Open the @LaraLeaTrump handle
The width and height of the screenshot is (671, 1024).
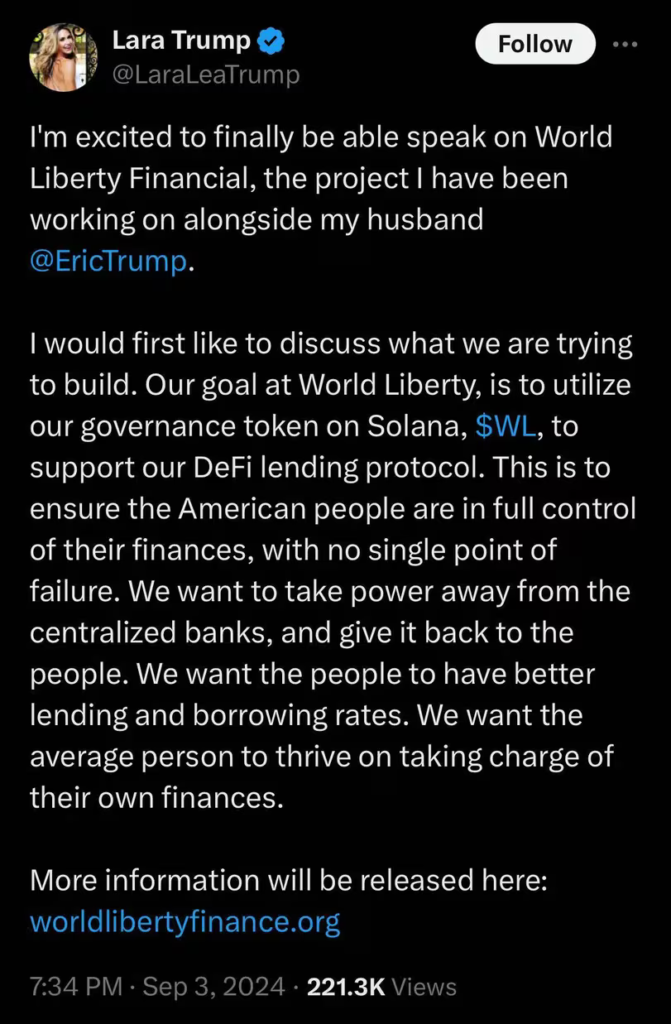click(206, 74)
